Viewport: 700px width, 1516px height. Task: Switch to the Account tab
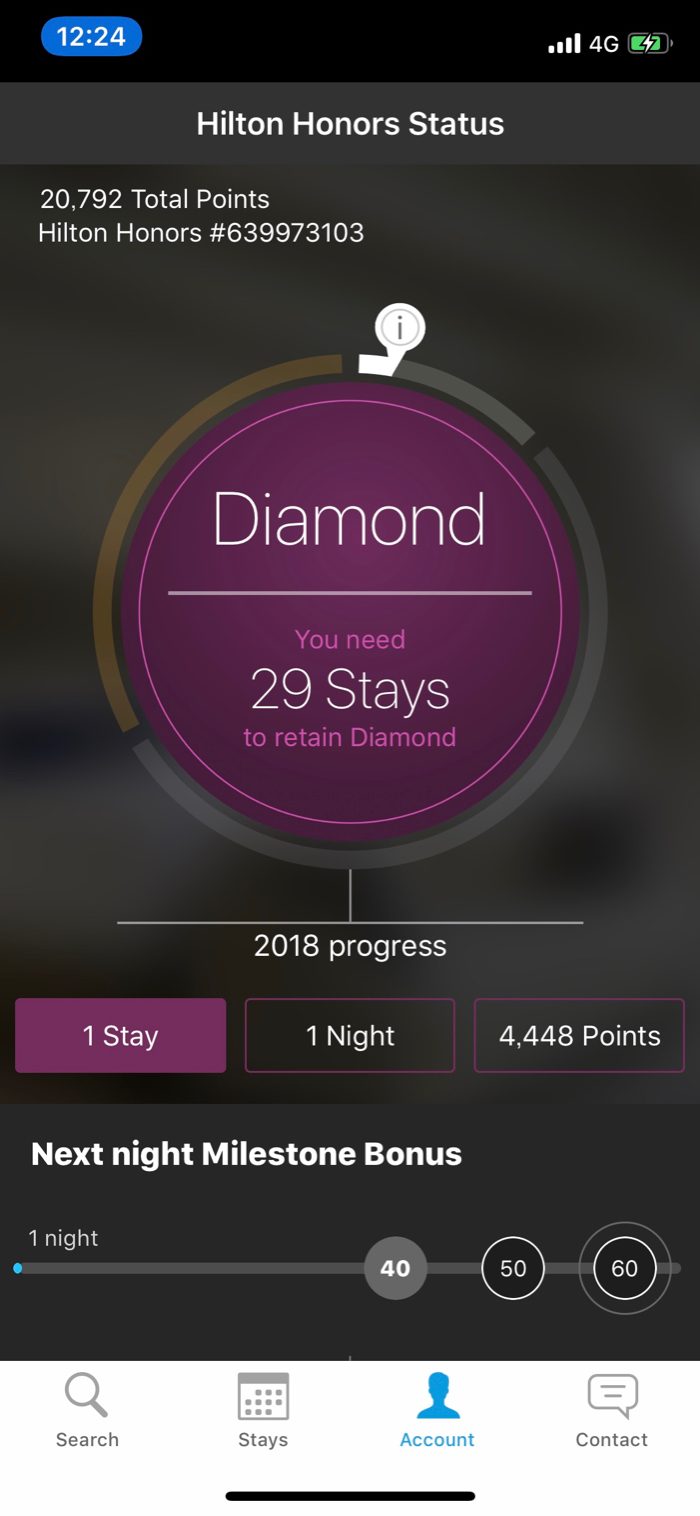pyautogui.click(x=437, y=1411)
